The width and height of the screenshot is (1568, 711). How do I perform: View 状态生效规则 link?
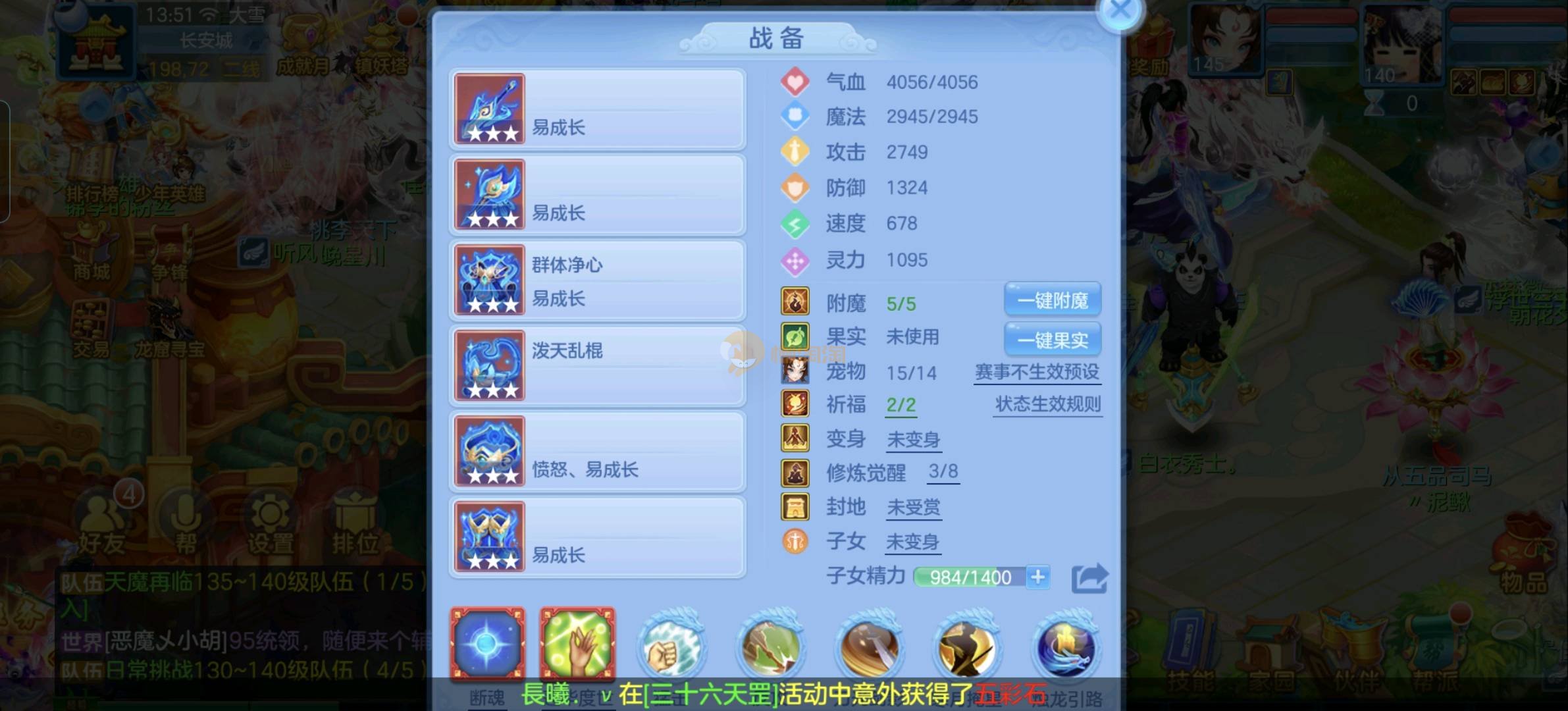pos(1047,404)
